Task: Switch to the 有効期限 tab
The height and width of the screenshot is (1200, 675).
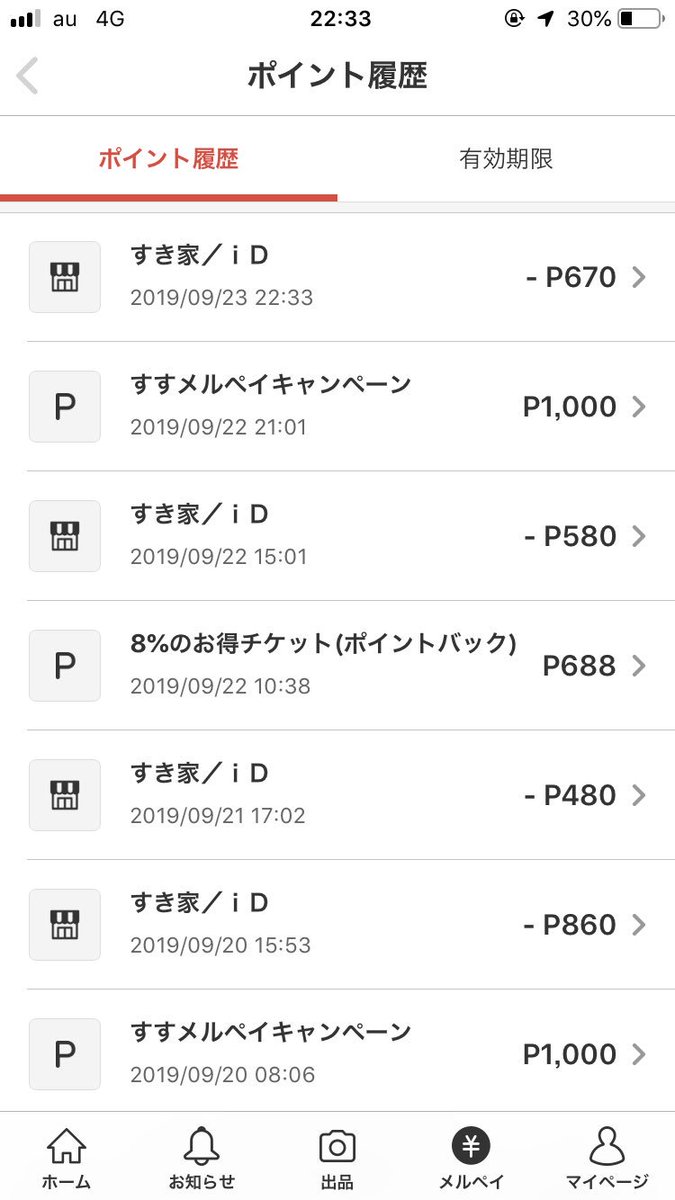Action: [506, 159]
